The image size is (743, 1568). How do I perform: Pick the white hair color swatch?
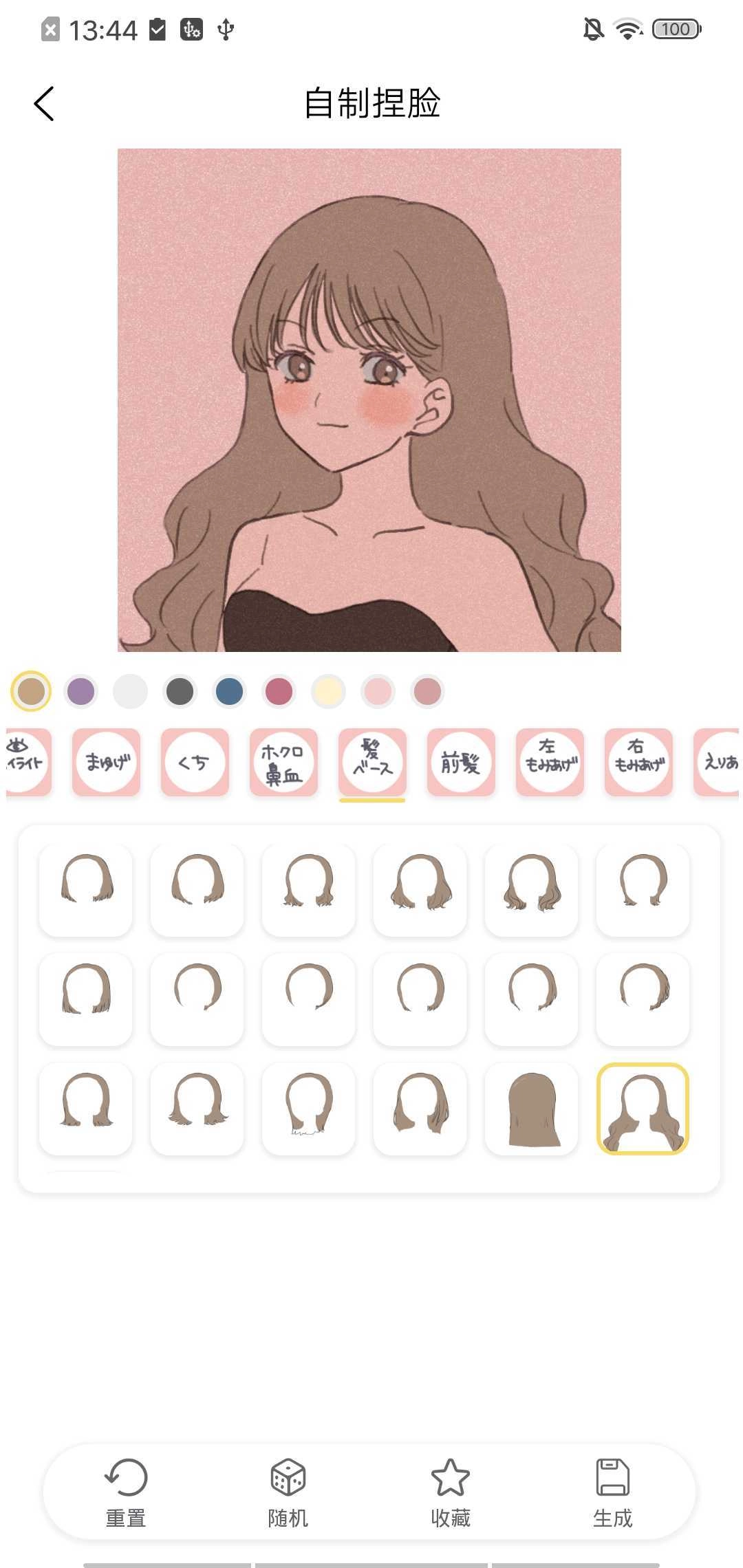(x=130, y=691)
